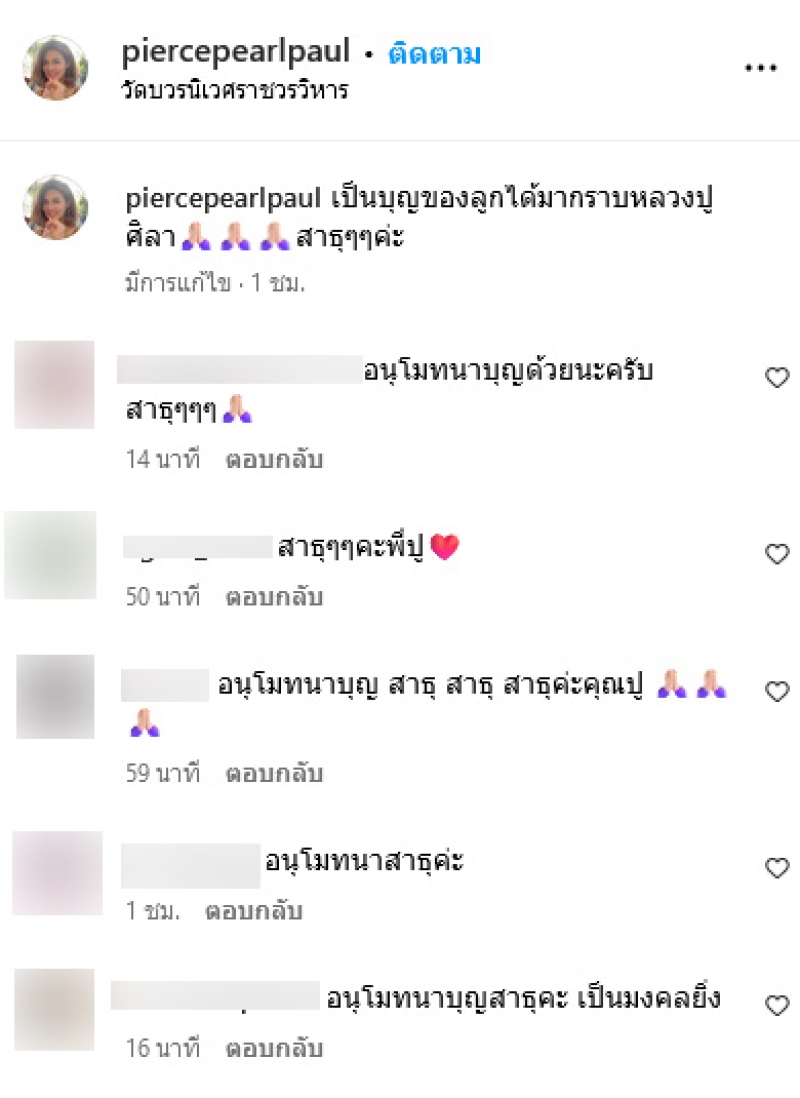The width and height of the screenshot is (800, 1098).
Task: Reply to the comment posted 50 นาที ago
Action: (x=273, y=597)
